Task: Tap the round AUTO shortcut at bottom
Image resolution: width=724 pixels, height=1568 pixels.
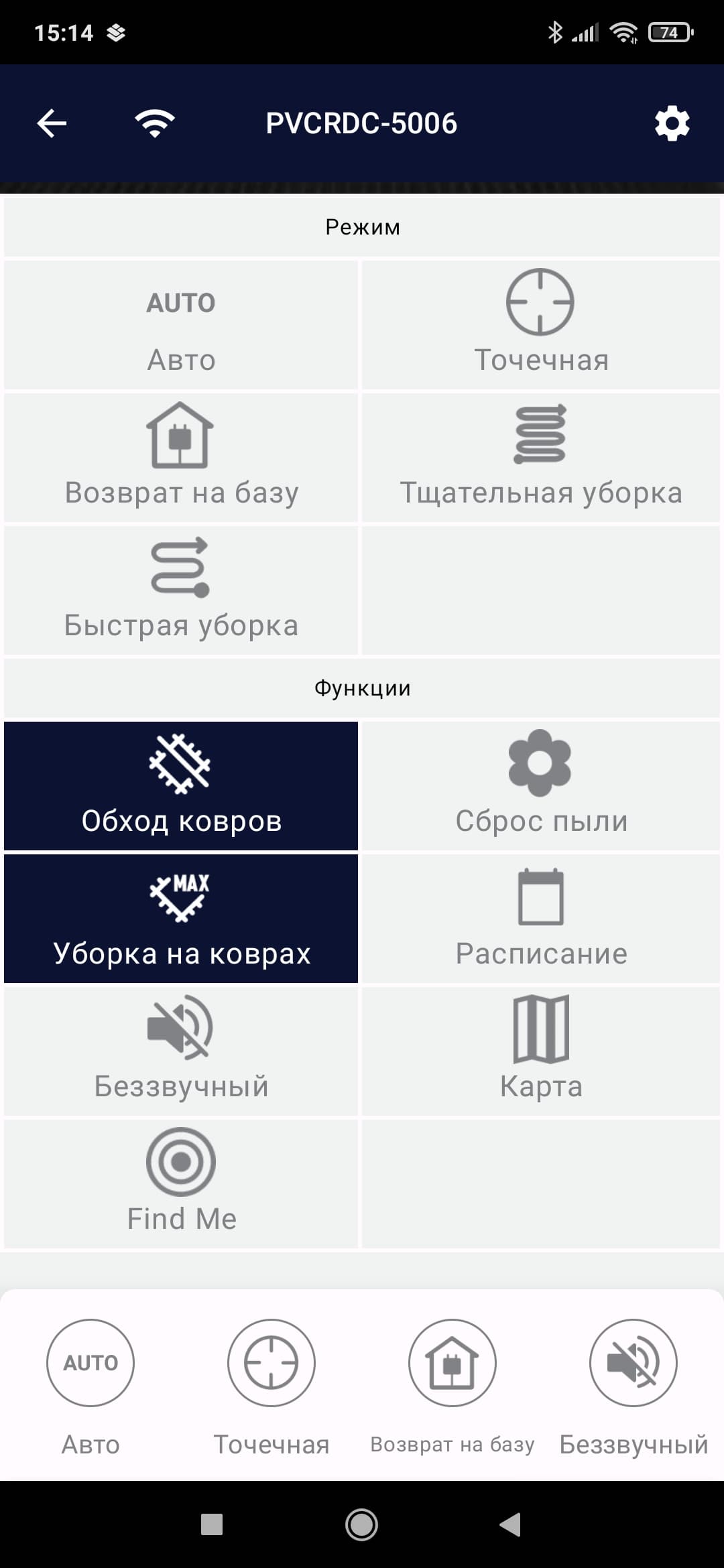Action: 90,1363
